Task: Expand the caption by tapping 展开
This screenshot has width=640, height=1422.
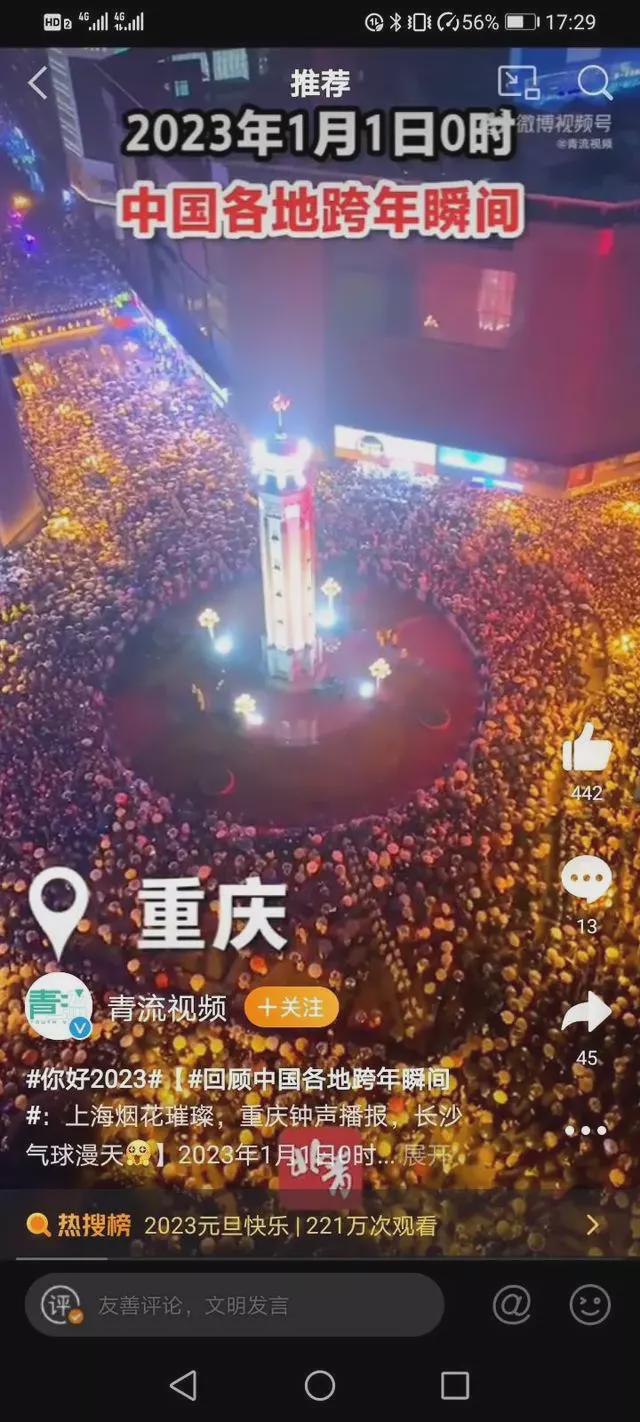Action: click(x=428, y=1155)
